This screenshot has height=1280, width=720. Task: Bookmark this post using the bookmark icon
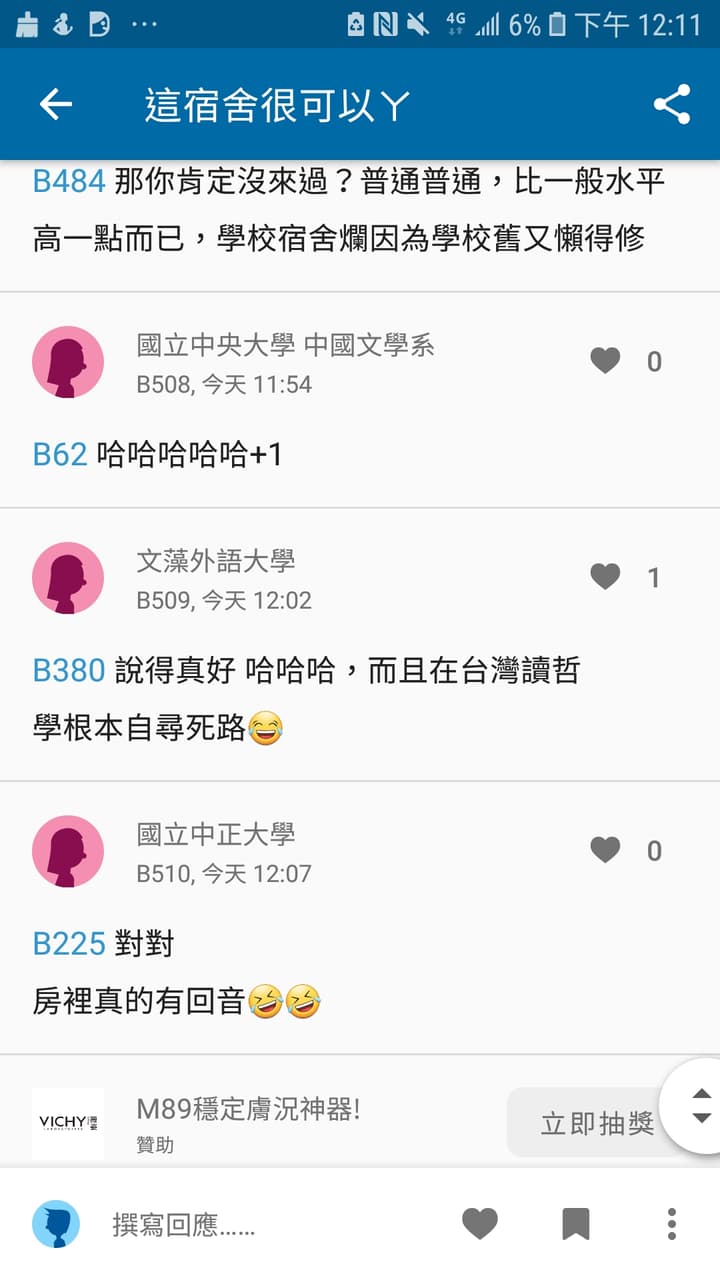point(577,1222)
